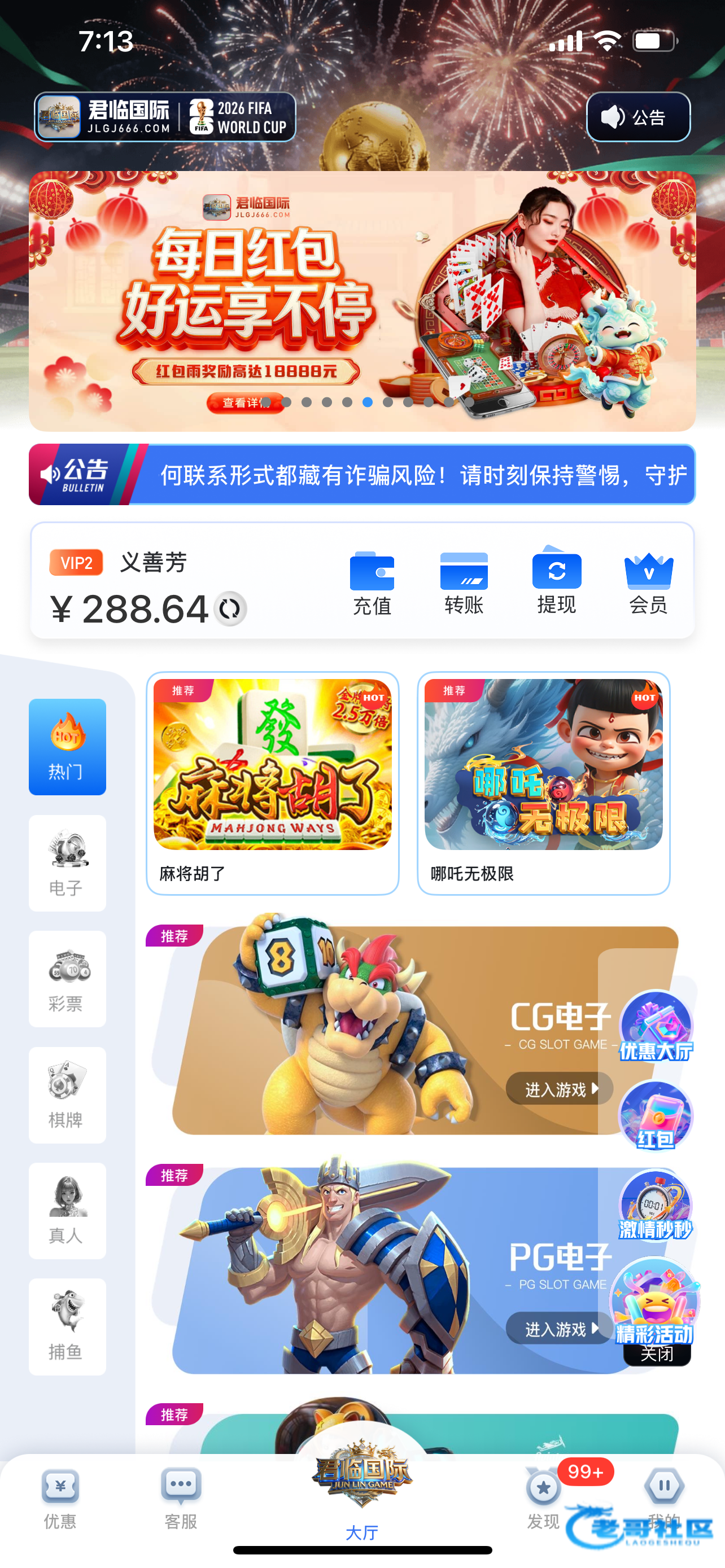Select the 电子 category

67,862
